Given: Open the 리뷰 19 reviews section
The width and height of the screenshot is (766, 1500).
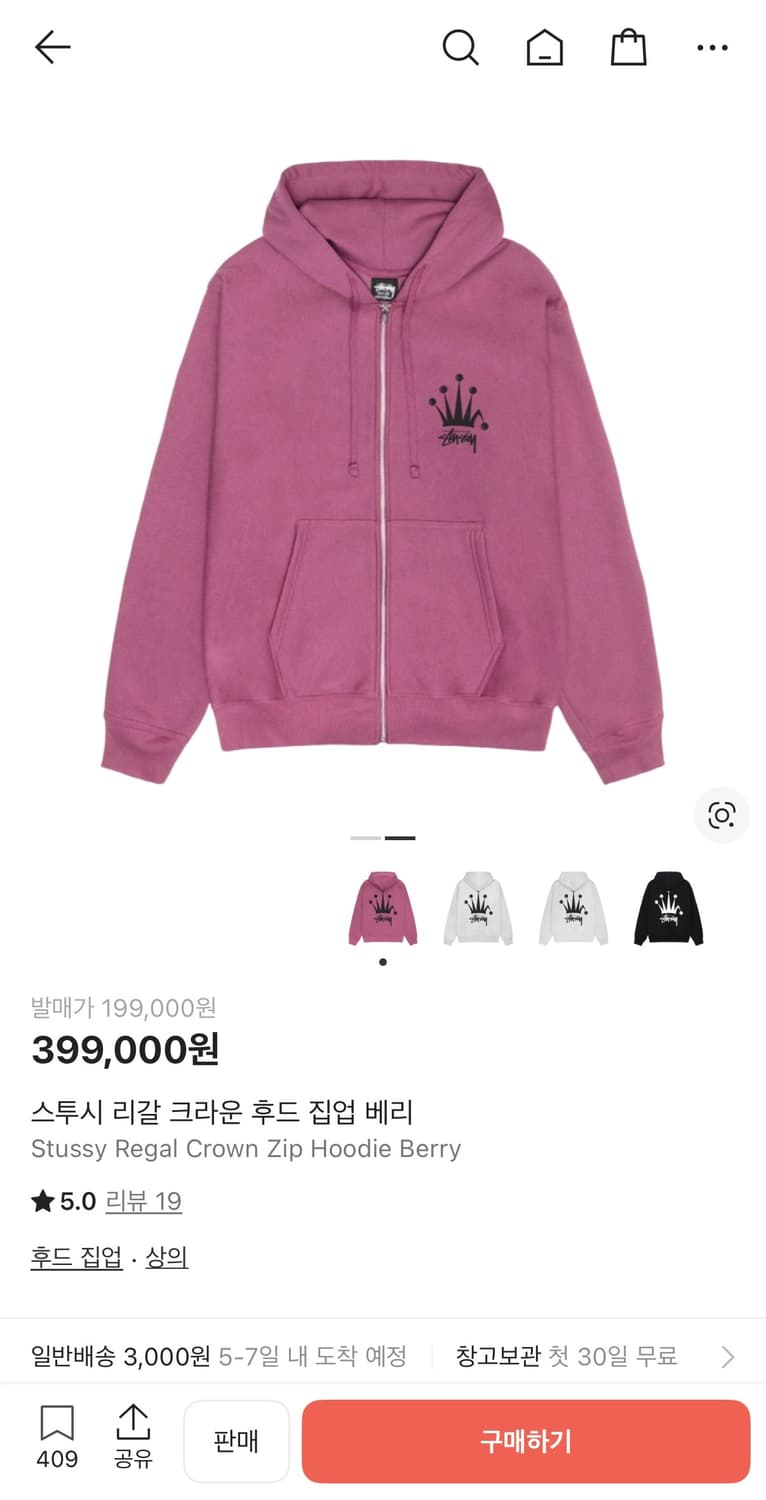Looking at the screenshot, I should pos(144,1201).
